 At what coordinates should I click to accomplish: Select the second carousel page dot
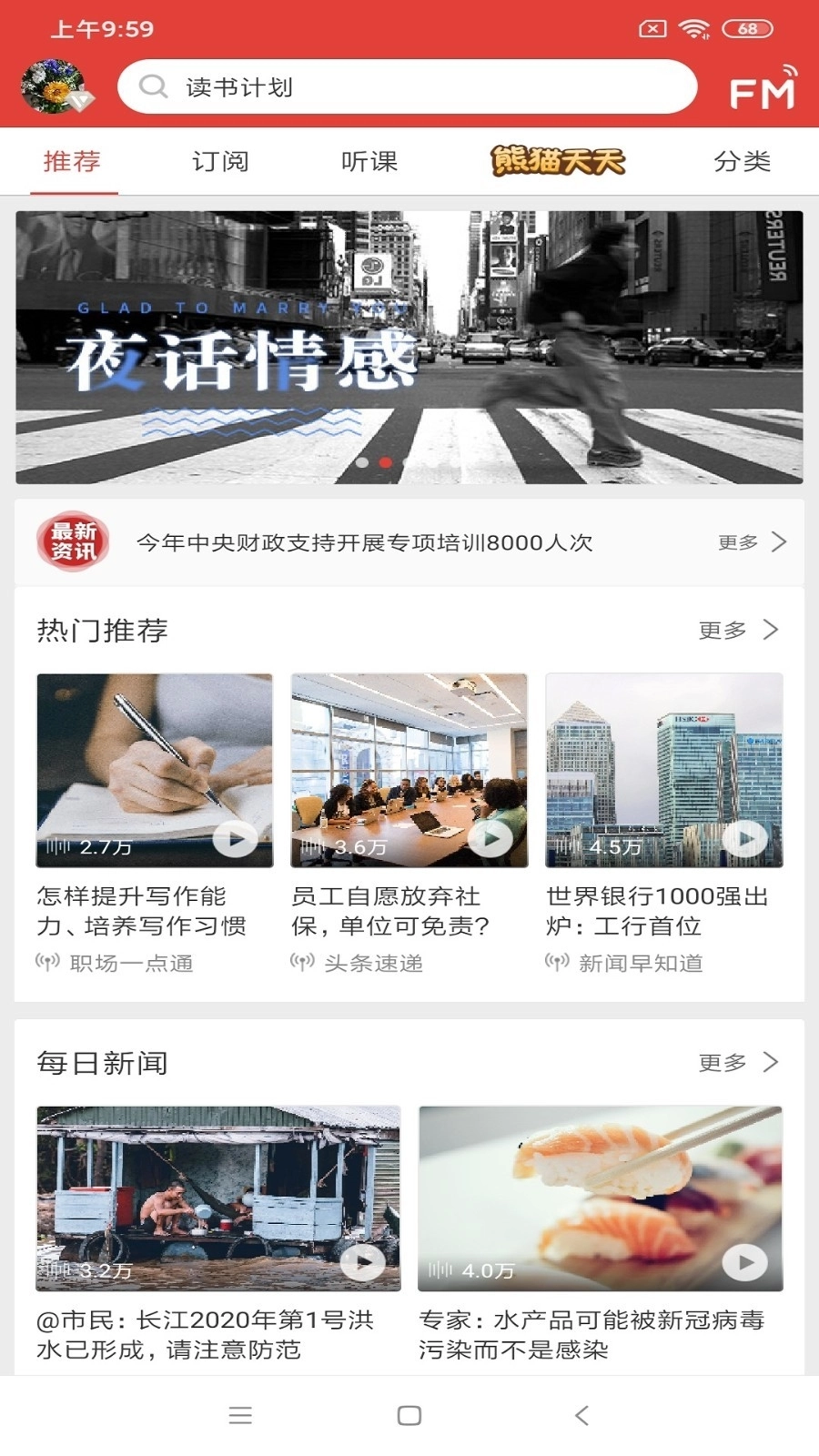coord(383,462)
